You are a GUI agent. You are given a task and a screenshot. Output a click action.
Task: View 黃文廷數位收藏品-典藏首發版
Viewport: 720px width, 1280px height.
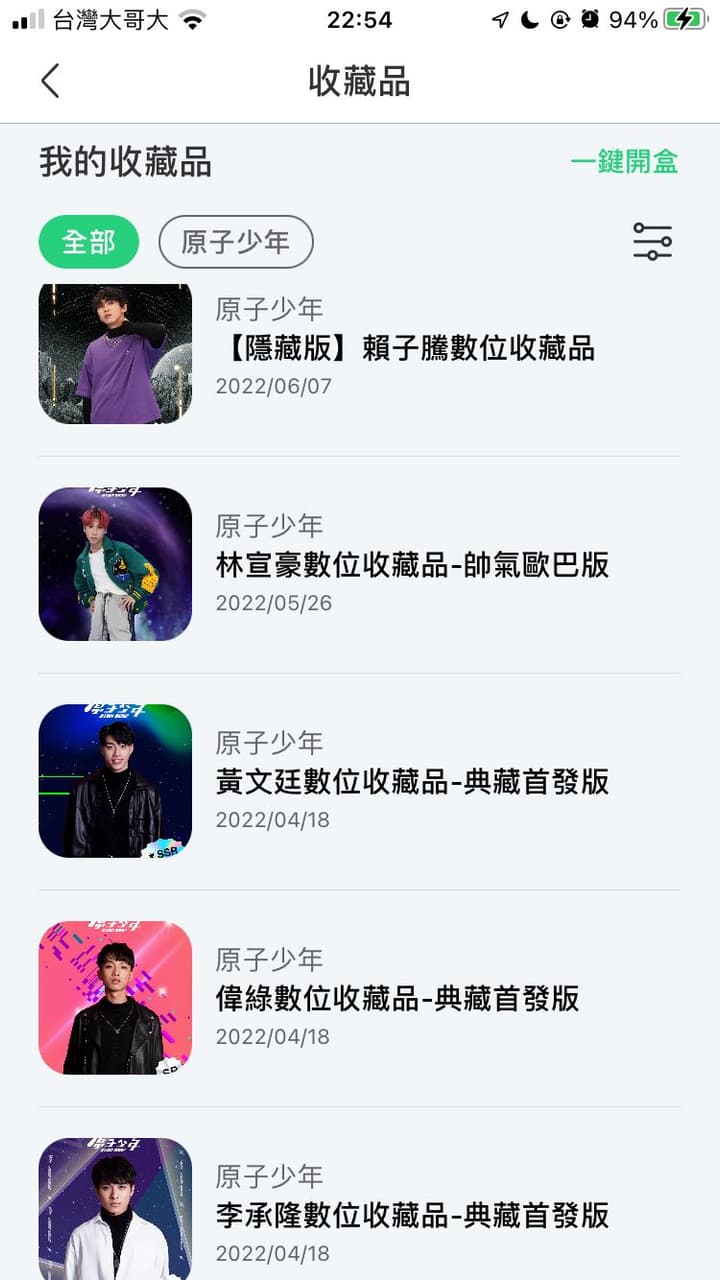(359, 781)
